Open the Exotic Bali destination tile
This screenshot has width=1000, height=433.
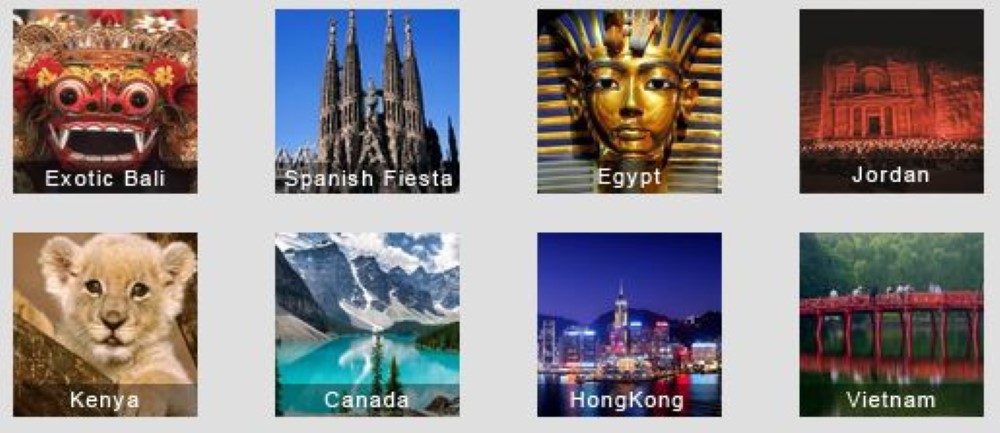tap(105, 101)
